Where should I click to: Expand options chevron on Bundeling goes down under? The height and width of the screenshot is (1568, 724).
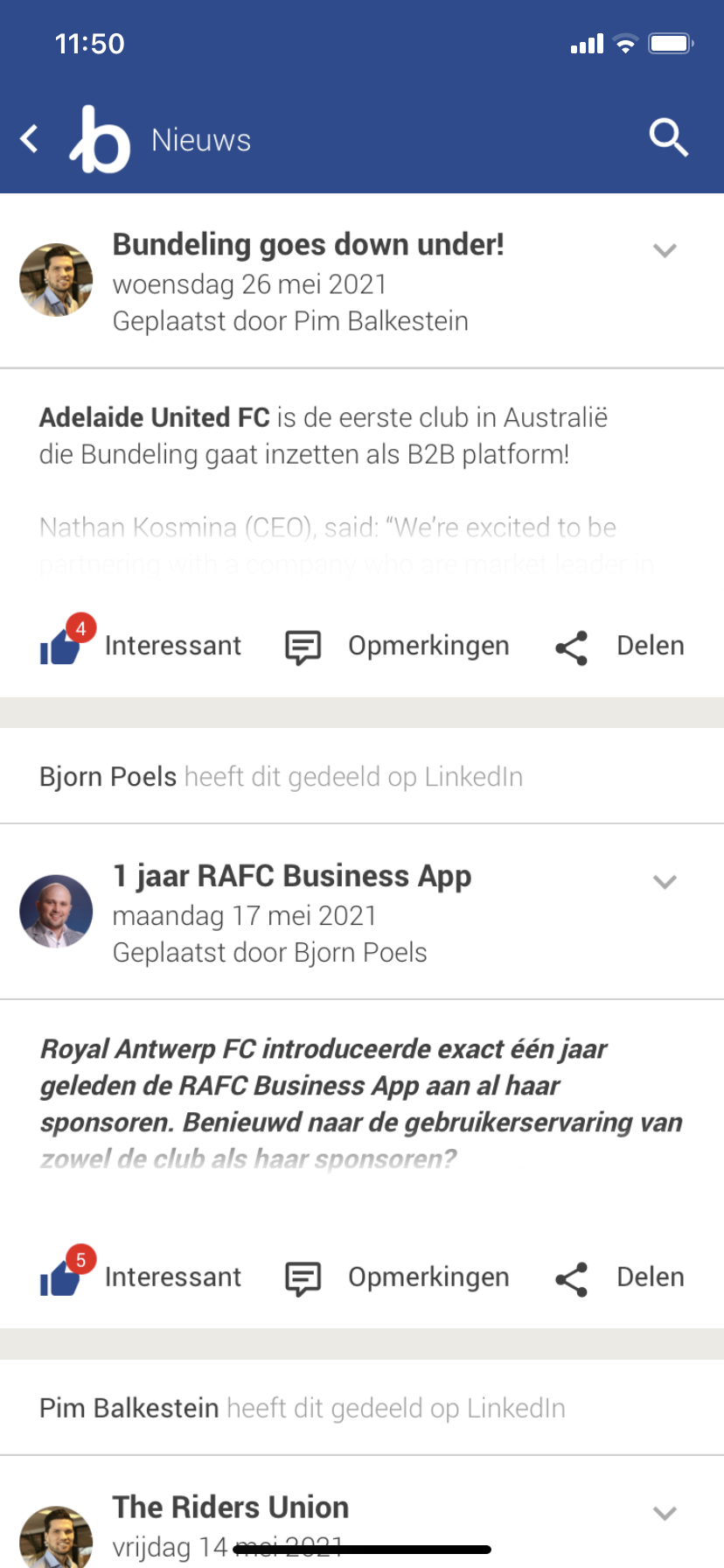pos(665,249)
